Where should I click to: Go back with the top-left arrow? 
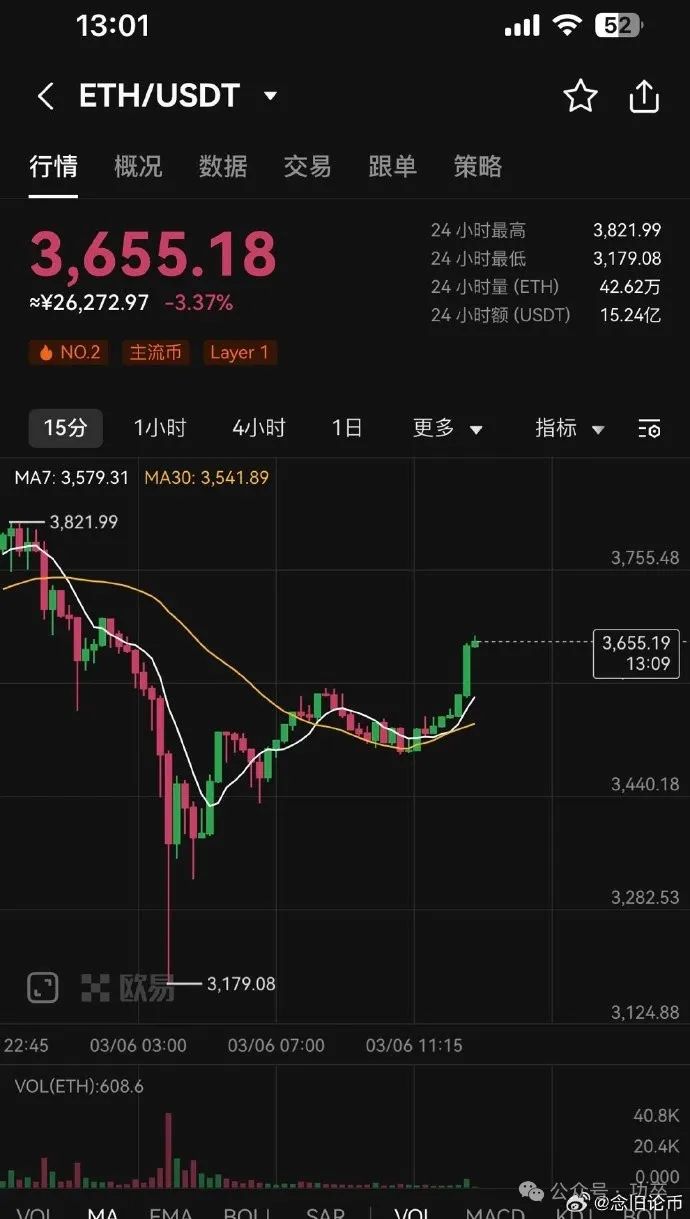click(45, 97)
